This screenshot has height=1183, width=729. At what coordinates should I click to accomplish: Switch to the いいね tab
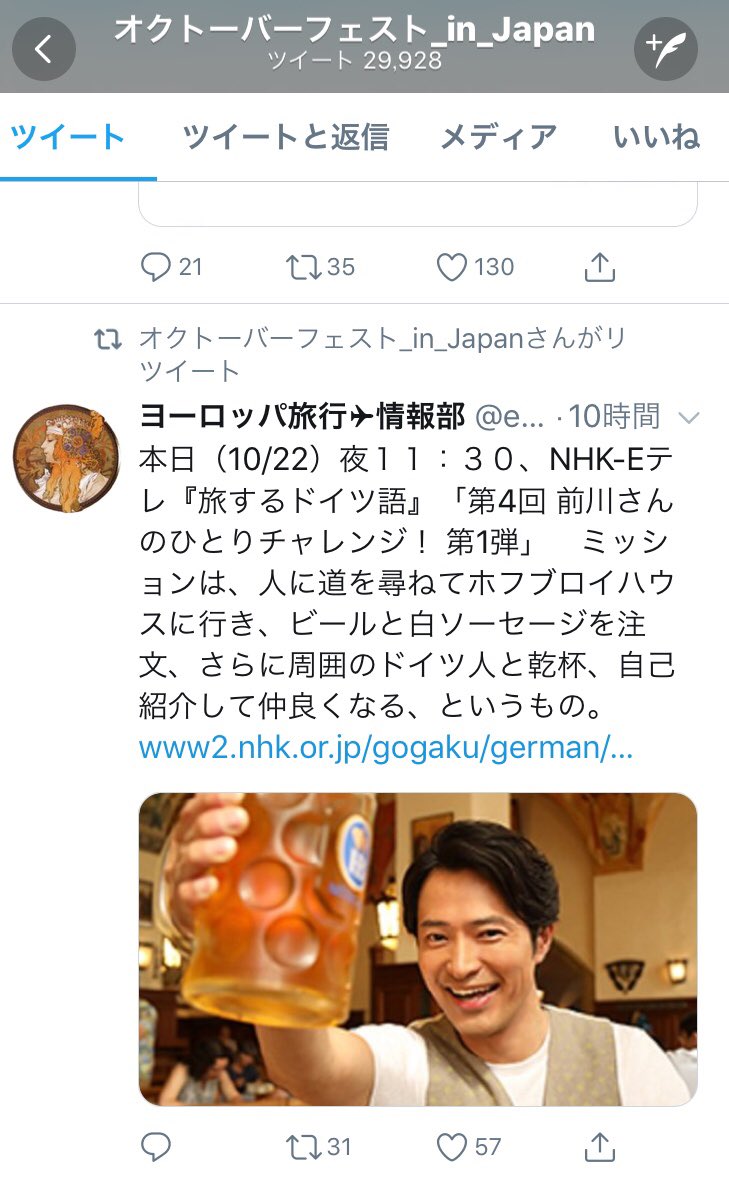click(x=656, y=137)
